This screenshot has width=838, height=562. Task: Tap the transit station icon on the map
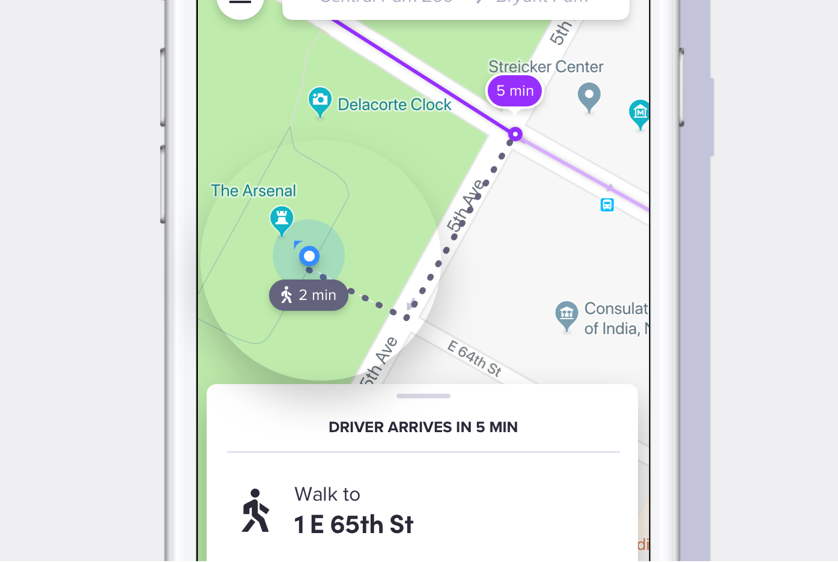pos(607,205)
